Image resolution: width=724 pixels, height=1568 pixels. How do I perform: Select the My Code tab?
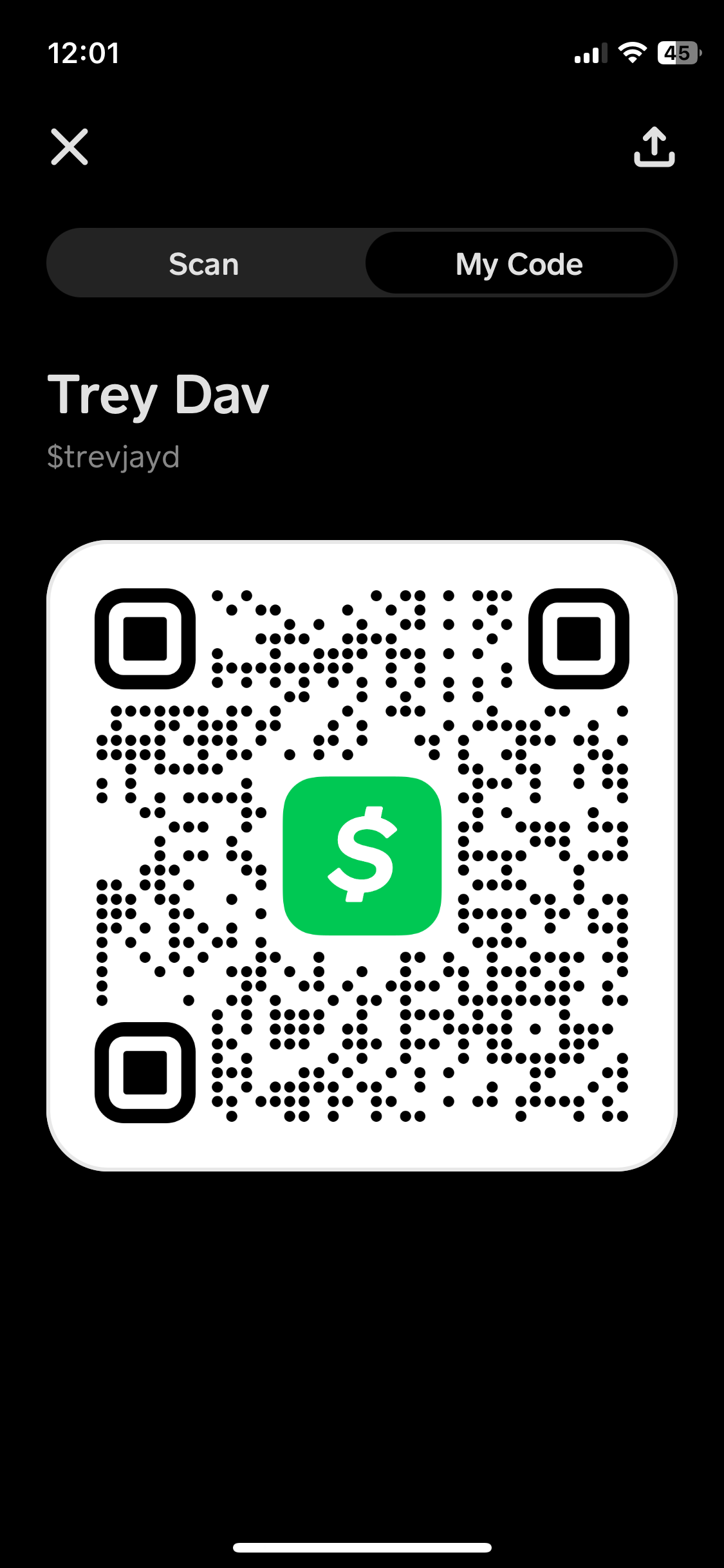[x=519, y=264]
